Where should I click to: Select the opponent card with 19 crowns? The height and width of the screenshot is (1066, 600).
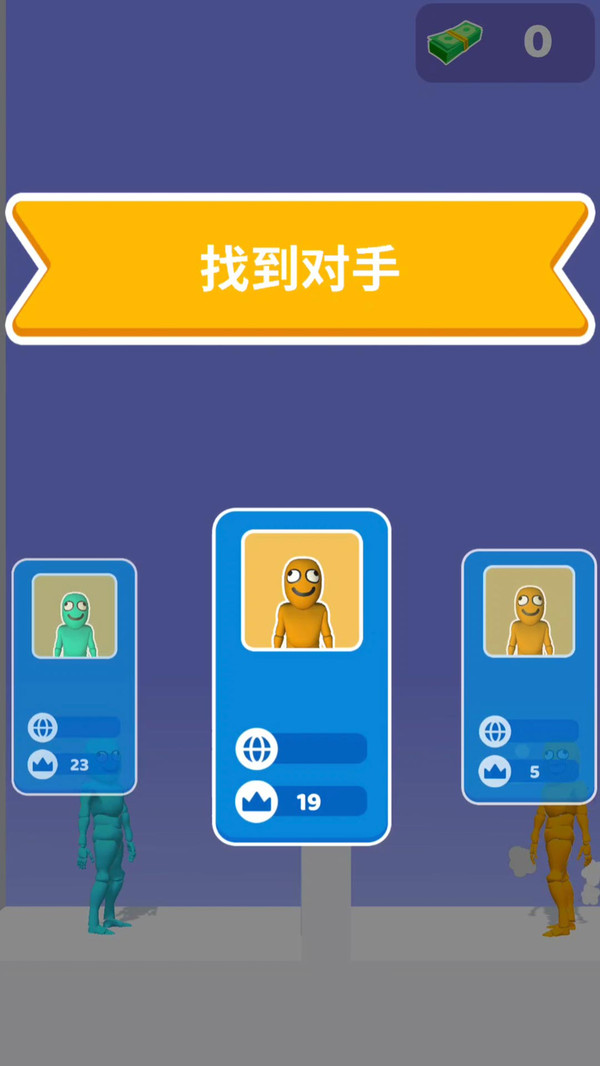click(x=301, y=677)
